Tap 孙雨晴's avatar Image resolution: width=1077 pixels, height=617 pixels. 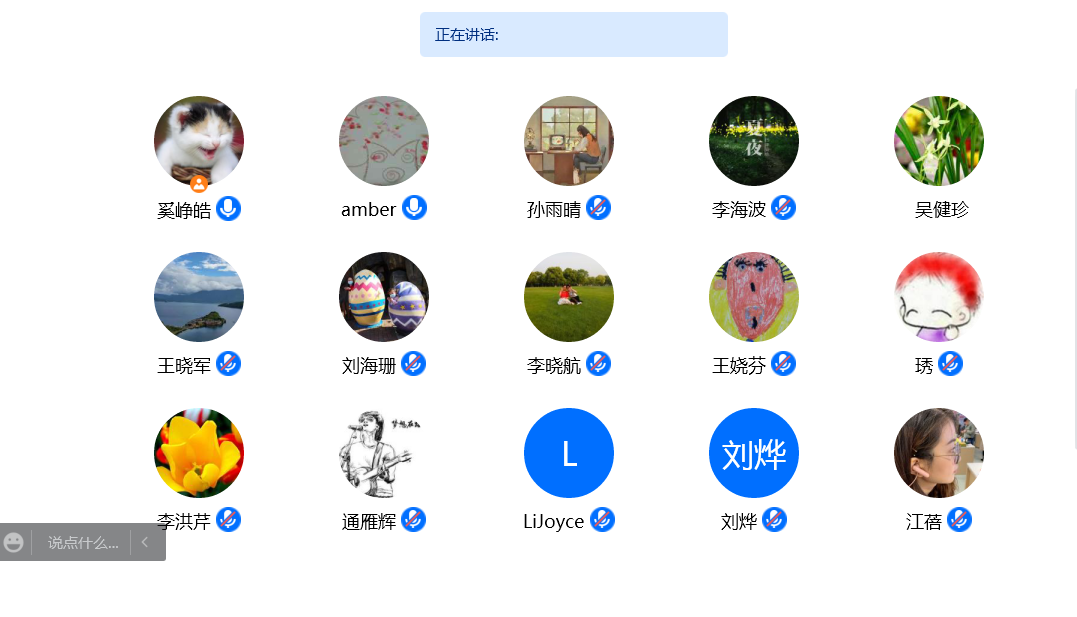[569, 140]
